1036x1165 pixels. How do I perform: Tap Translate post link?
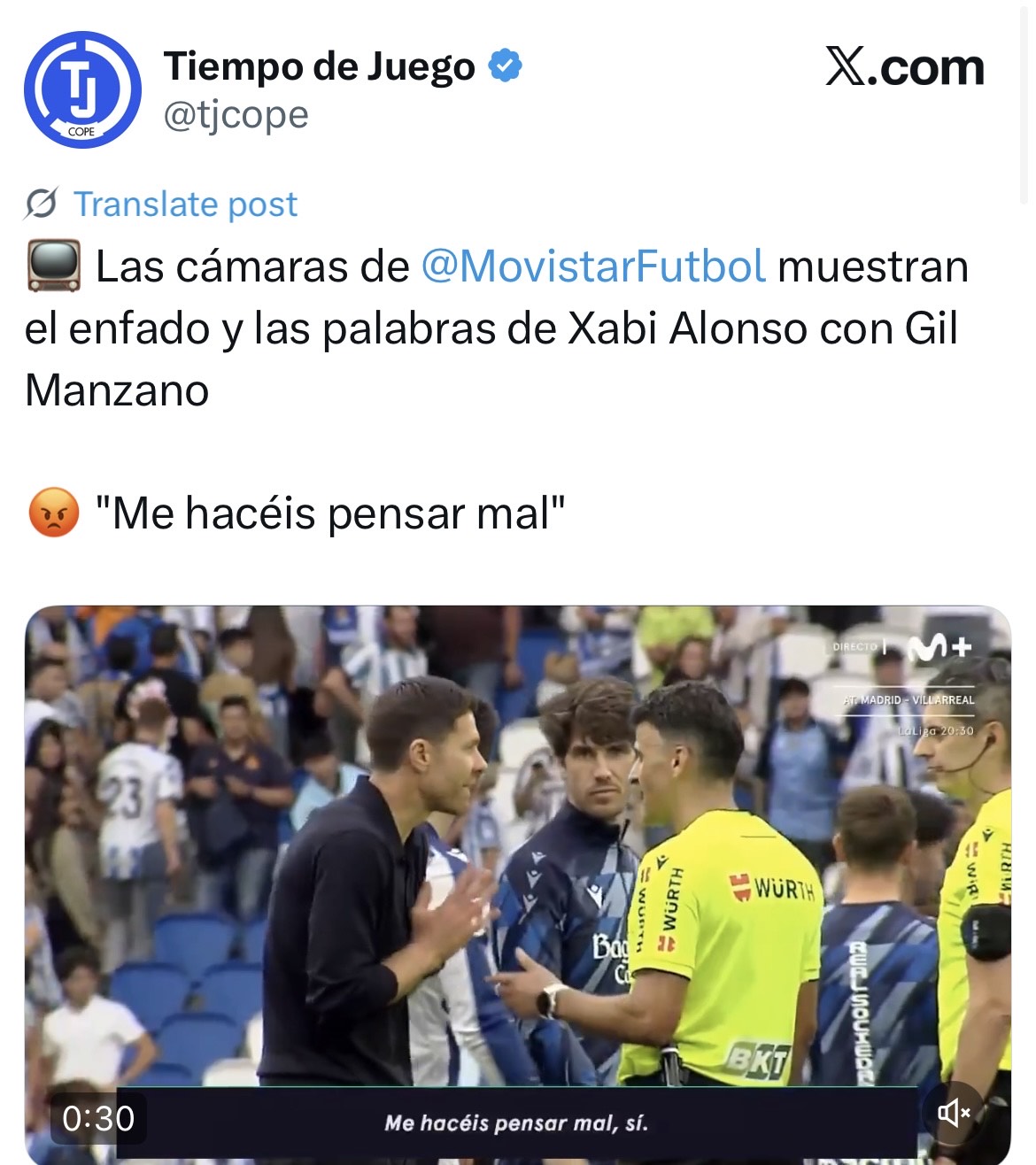click(x=184, y=204)
